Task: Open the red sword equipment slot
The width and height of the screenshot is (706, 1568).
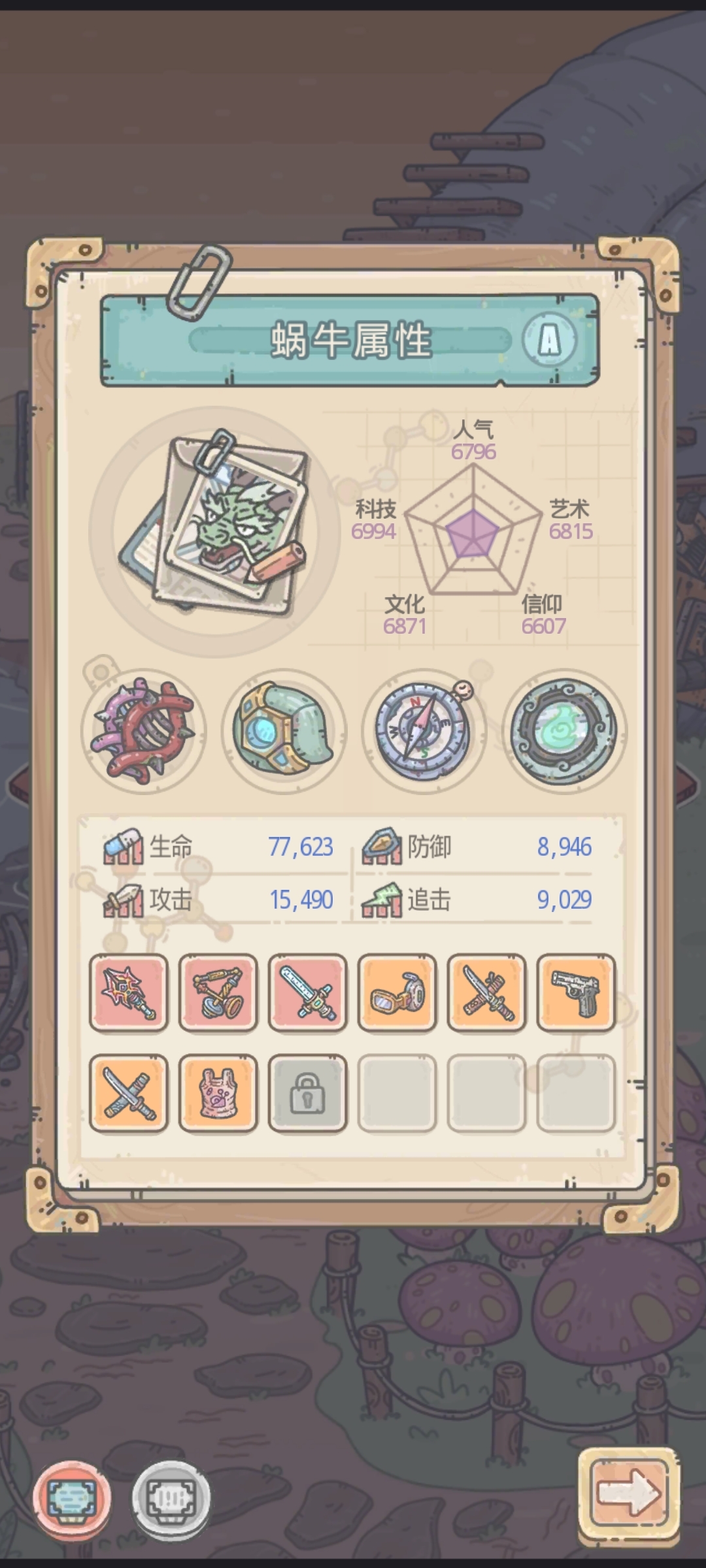Action: [308, 992]
